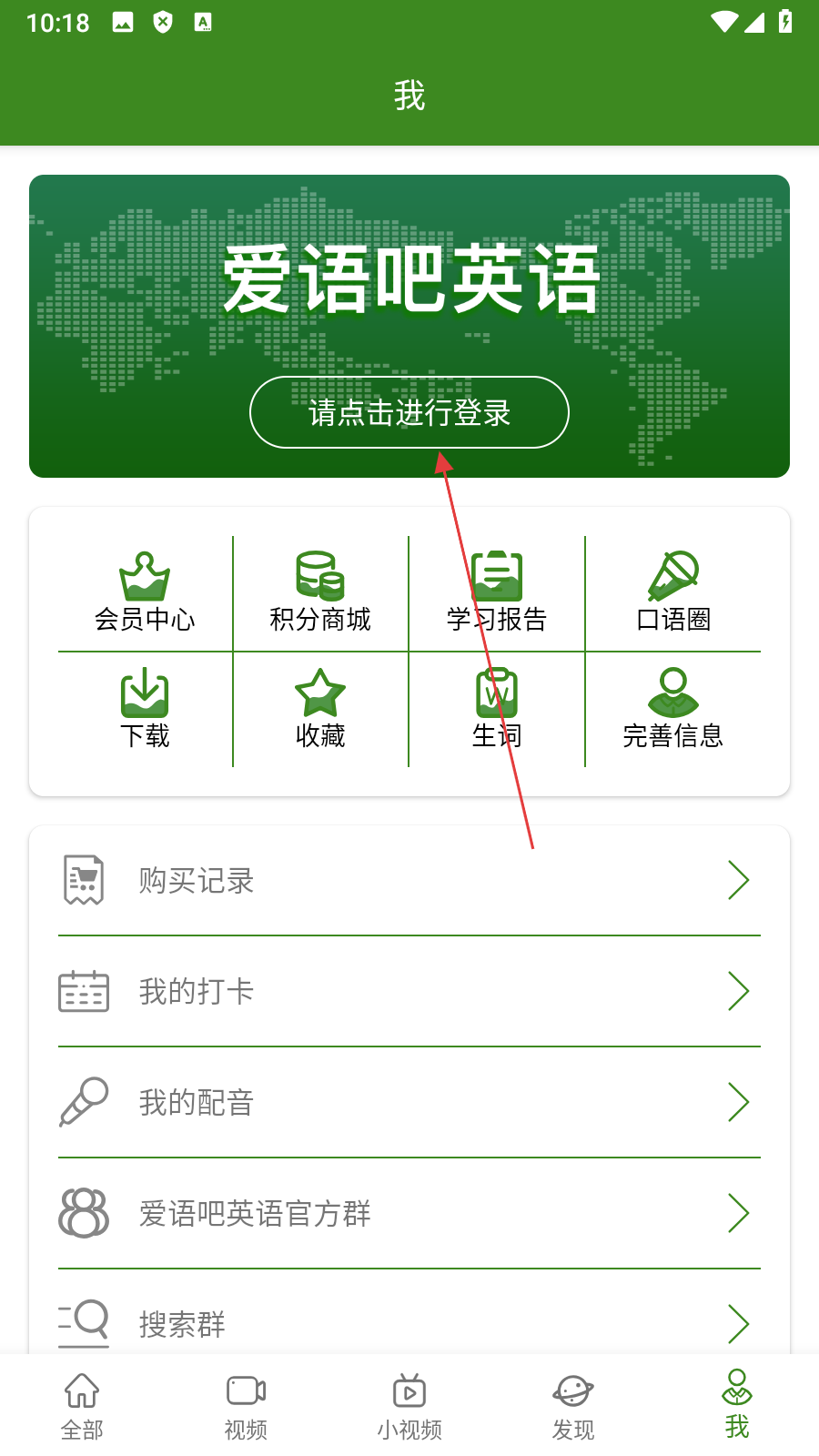
Task: Open the 搜索群 search group row
Action: click(x=409, y=1322)
